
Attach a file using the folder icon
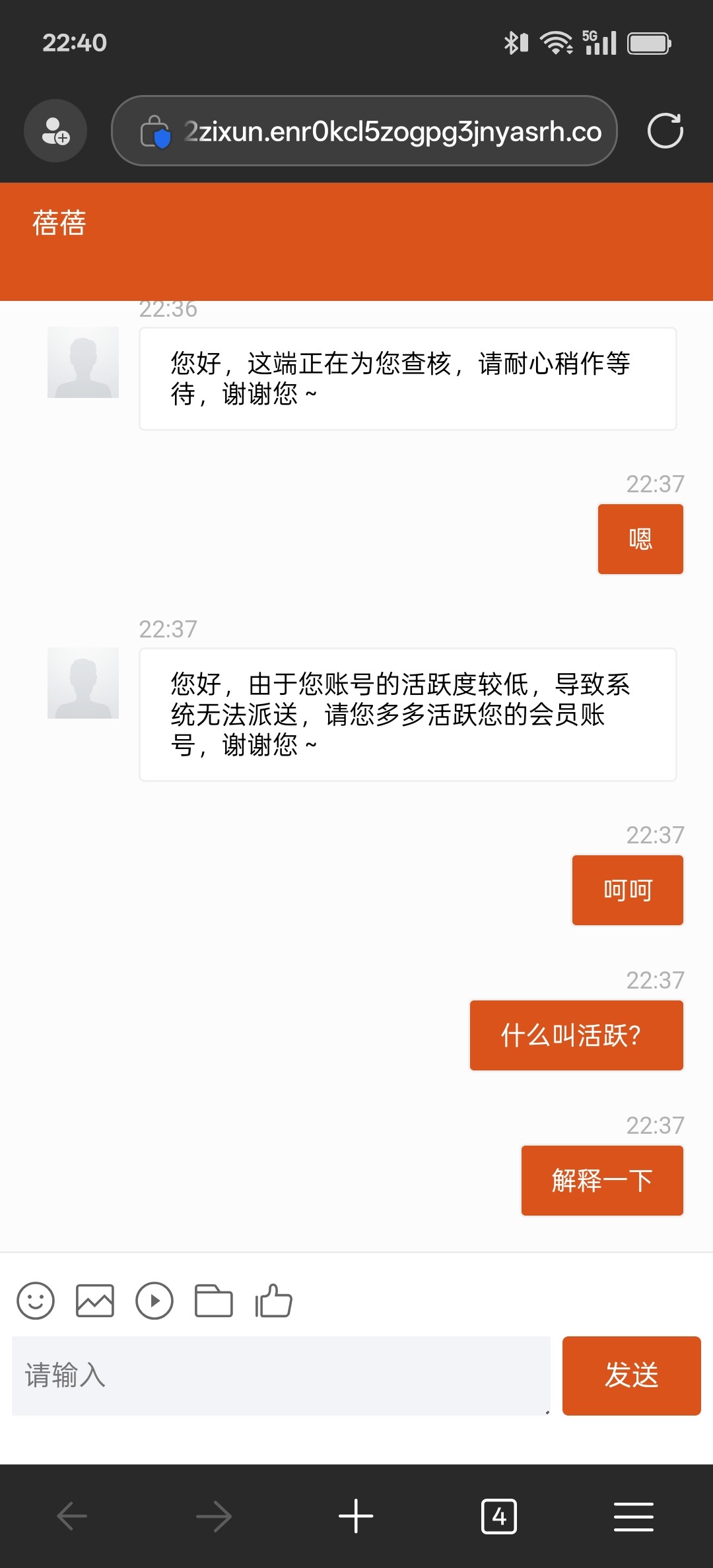click(214, 1301)
